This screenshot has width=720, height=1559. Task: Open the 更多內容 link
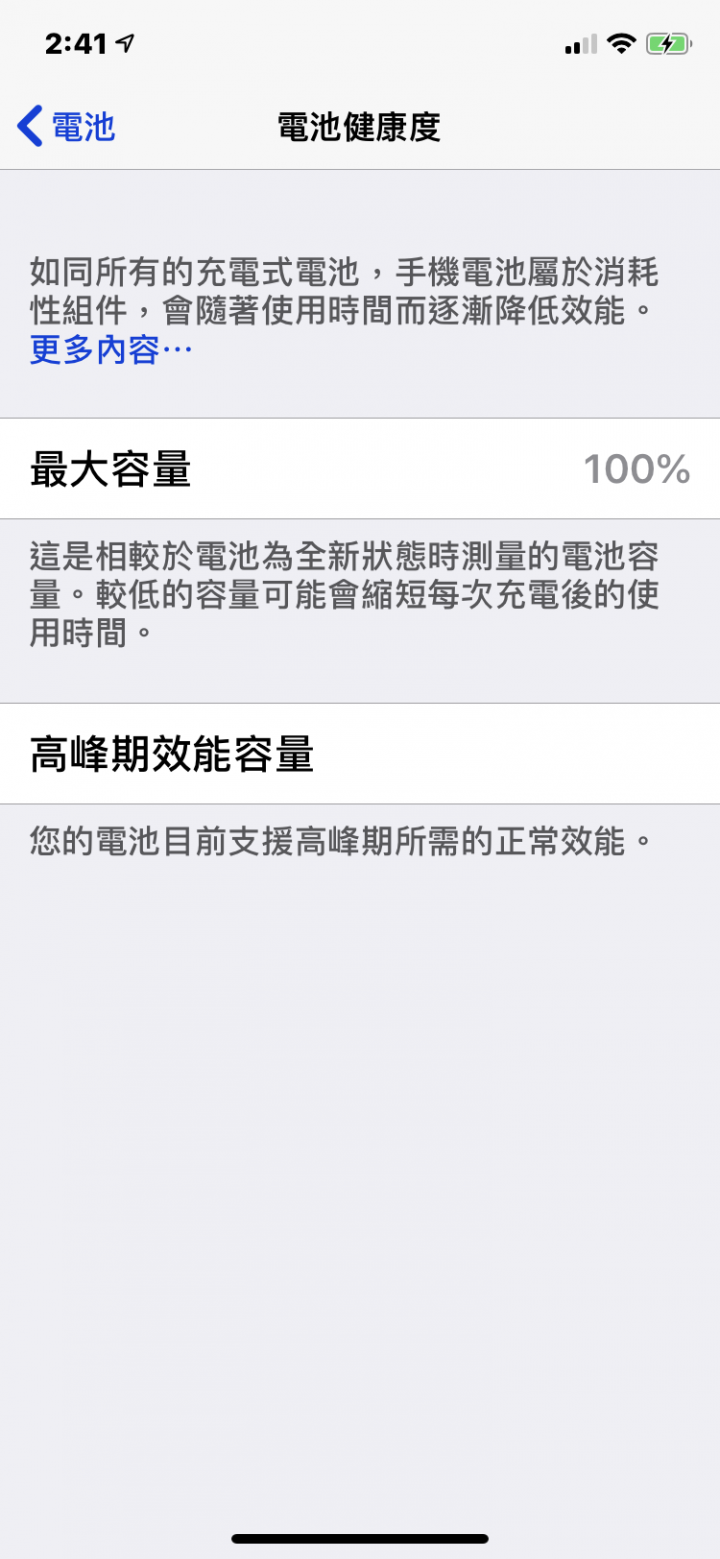tap(110, 350)
